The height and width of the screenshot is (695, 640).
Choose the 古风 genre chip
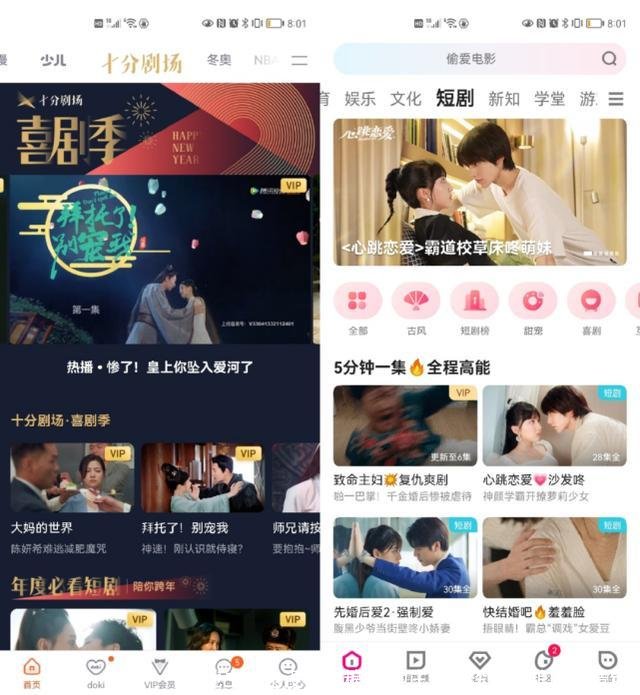[416, 305]
